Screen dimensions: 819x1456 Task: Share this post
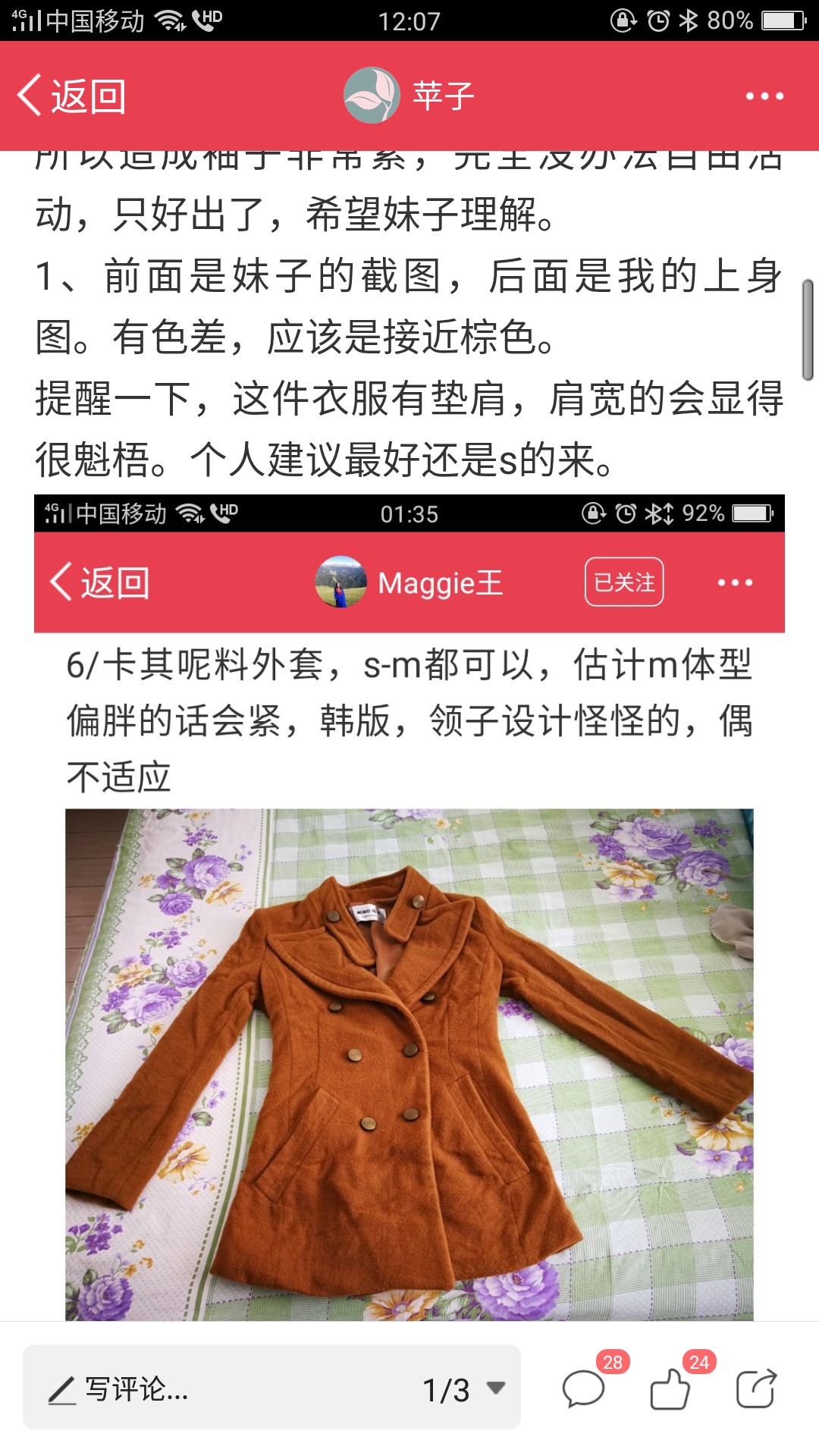(x=756, y=1389)
